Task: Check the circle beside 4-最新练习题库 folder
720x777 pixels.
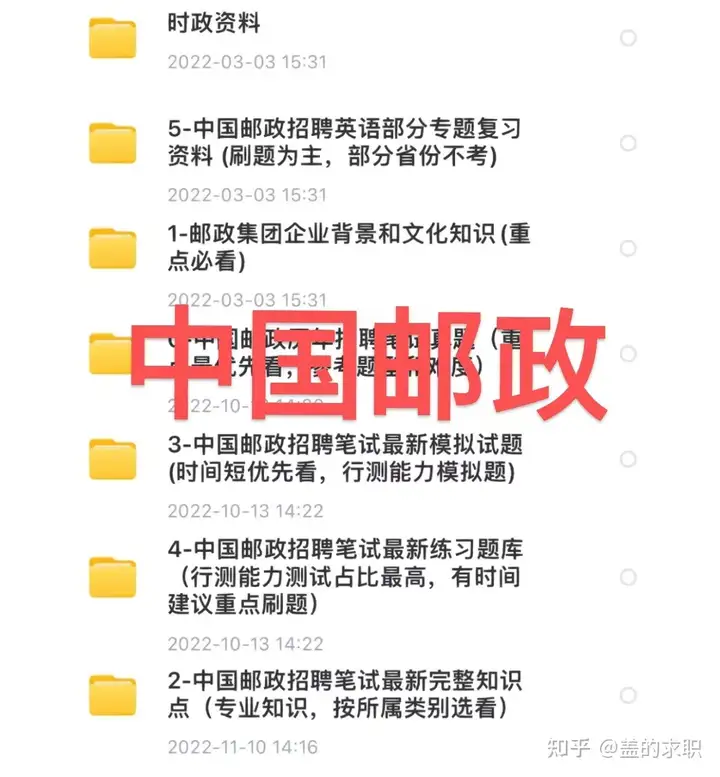Action: pyautogui.click(x=628, y=577)
